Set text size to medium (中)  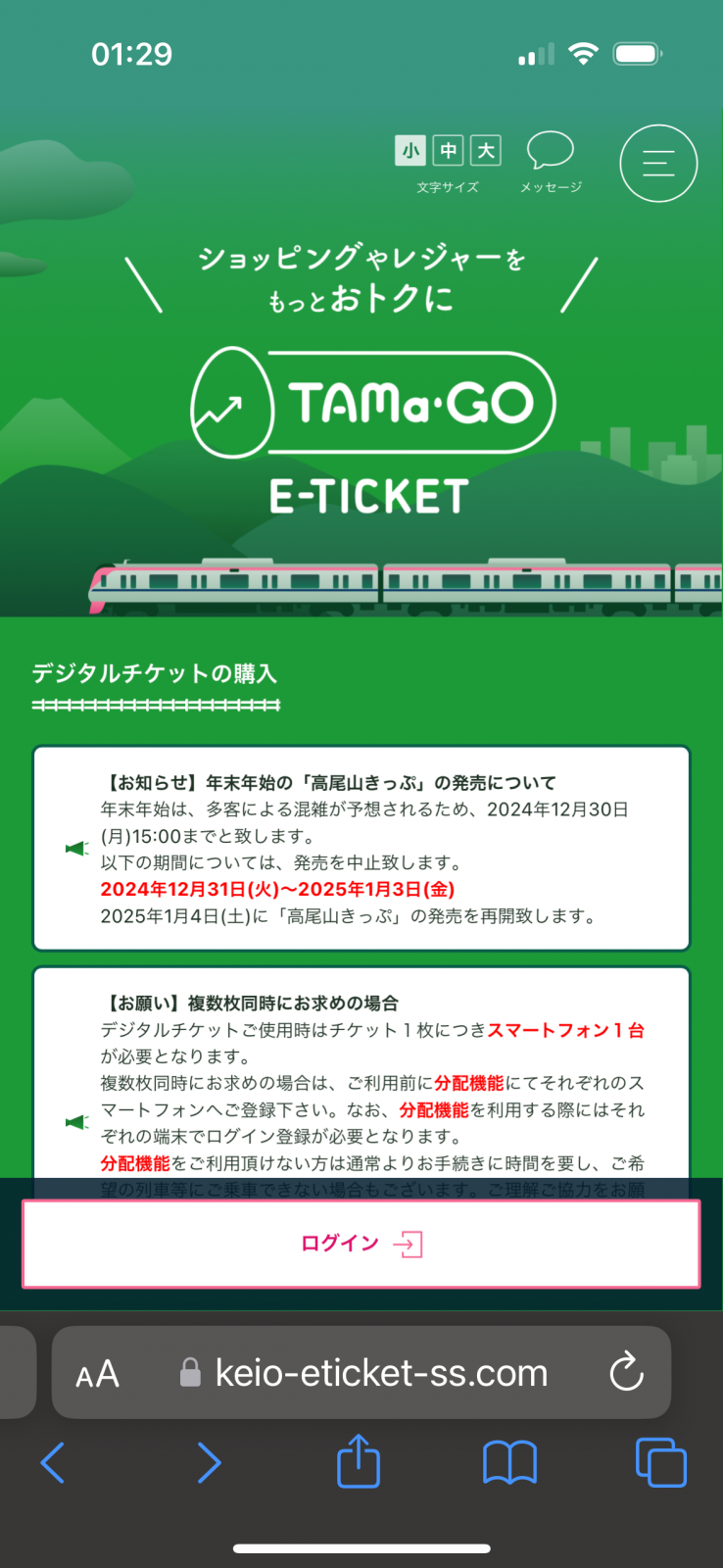coord(448,151)
